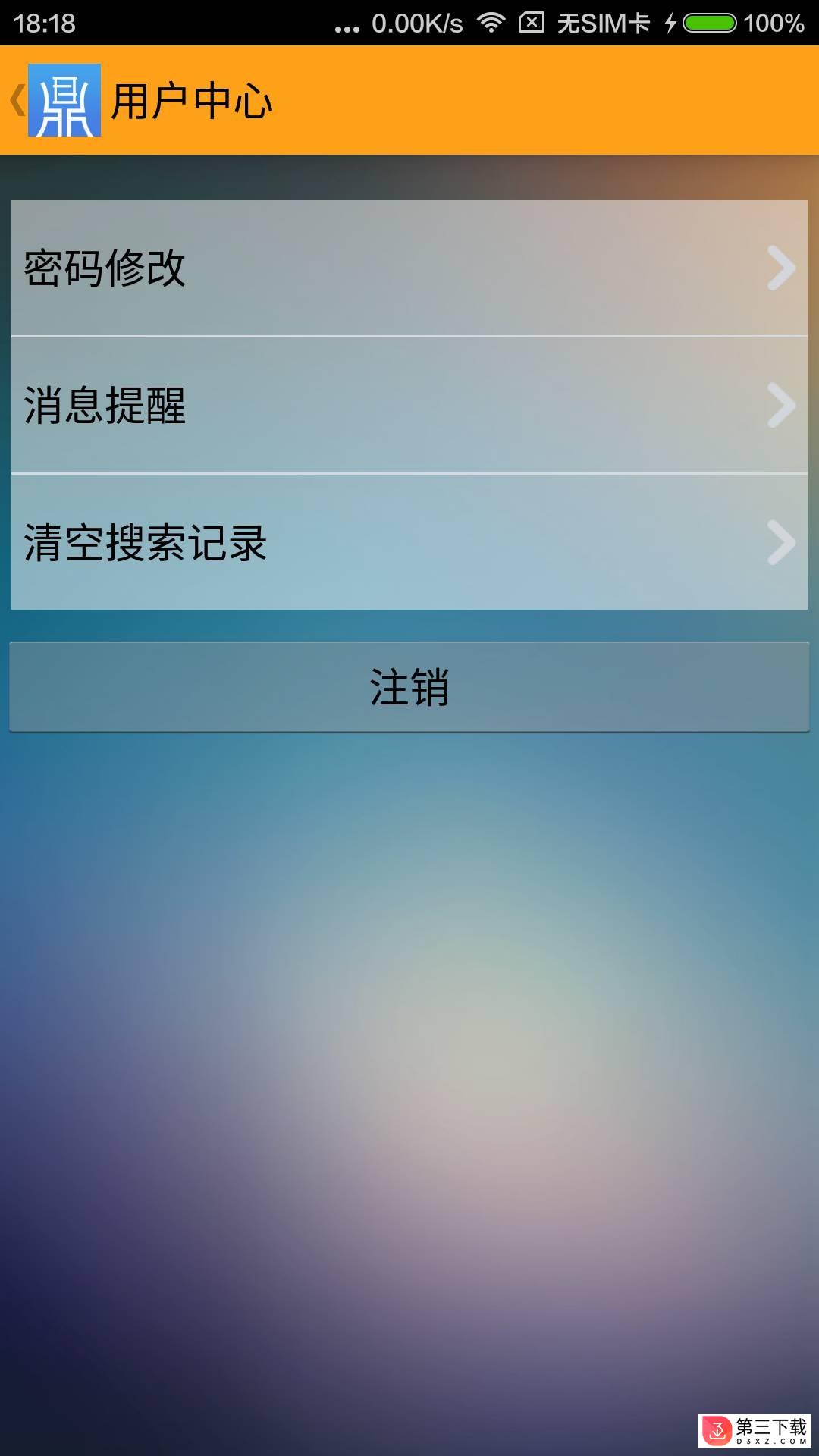Screen dimensions: 819x1456
Task: Select 清空搜索记录 to clear search history
Action: tap(409, 542)
